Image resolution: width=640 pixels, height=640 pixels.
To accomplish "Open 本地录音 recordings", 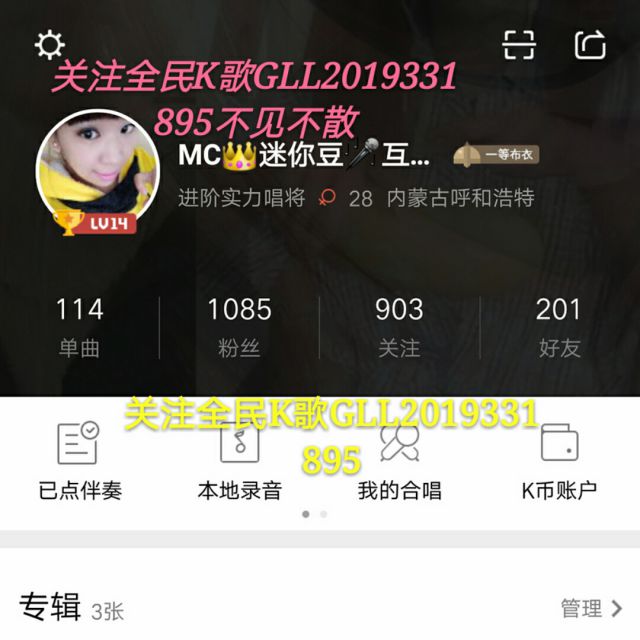I will [x=240, y=460].
